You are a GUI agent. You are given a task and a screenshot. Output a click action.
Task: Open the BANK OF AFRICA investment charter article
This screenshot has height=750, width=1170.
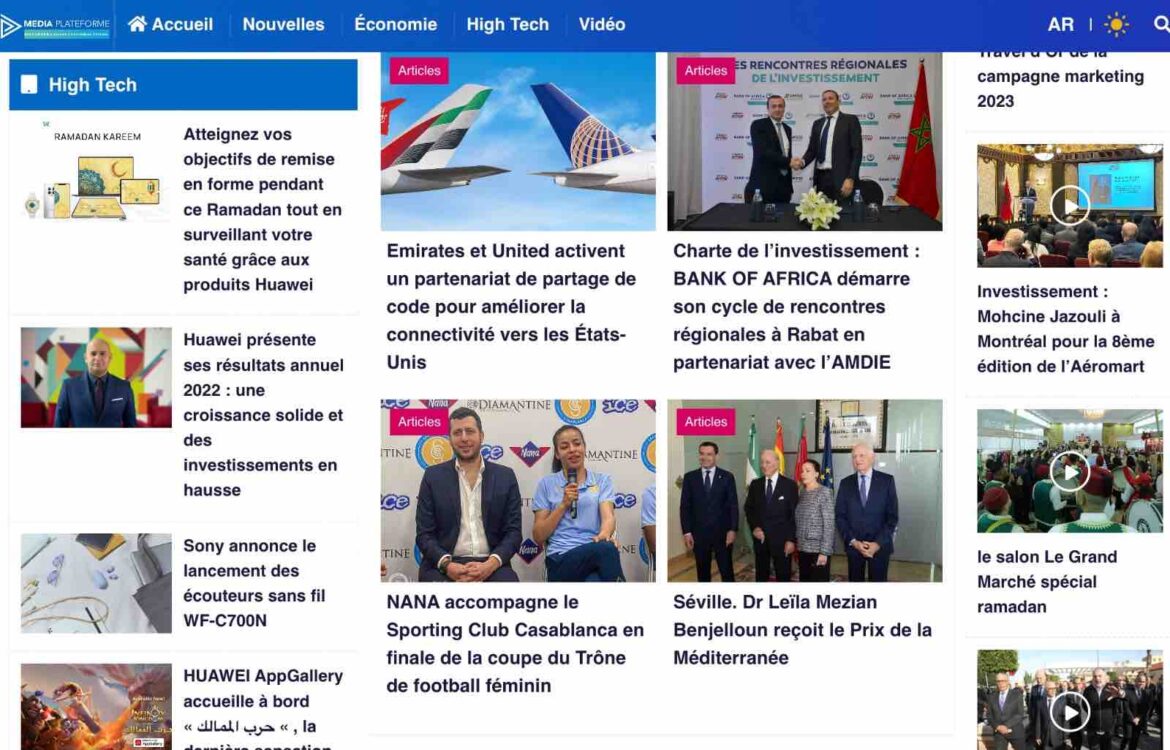[796, 306]
